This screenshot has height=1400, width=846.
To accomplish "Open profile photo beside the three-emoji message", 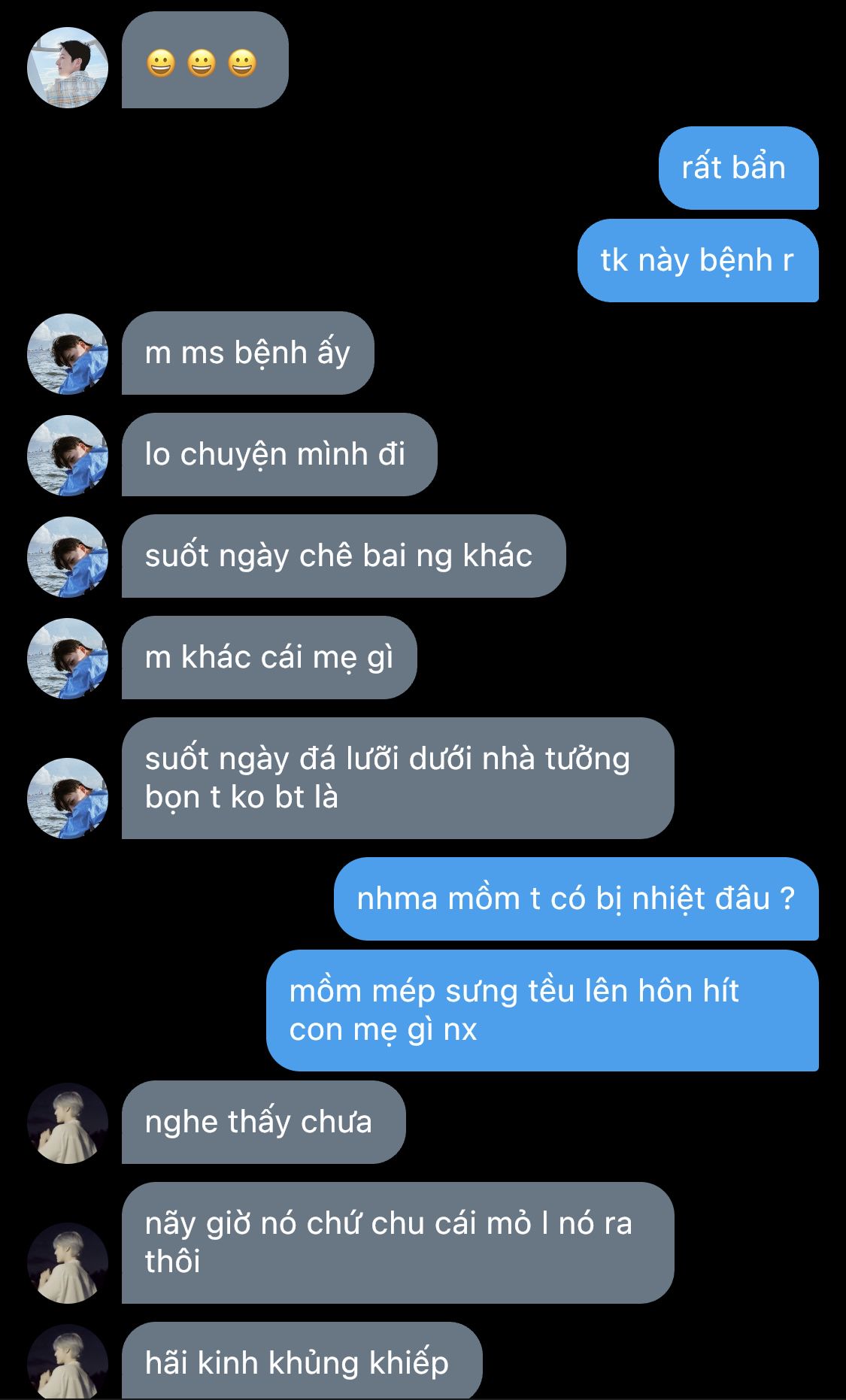I will [68, 68].
